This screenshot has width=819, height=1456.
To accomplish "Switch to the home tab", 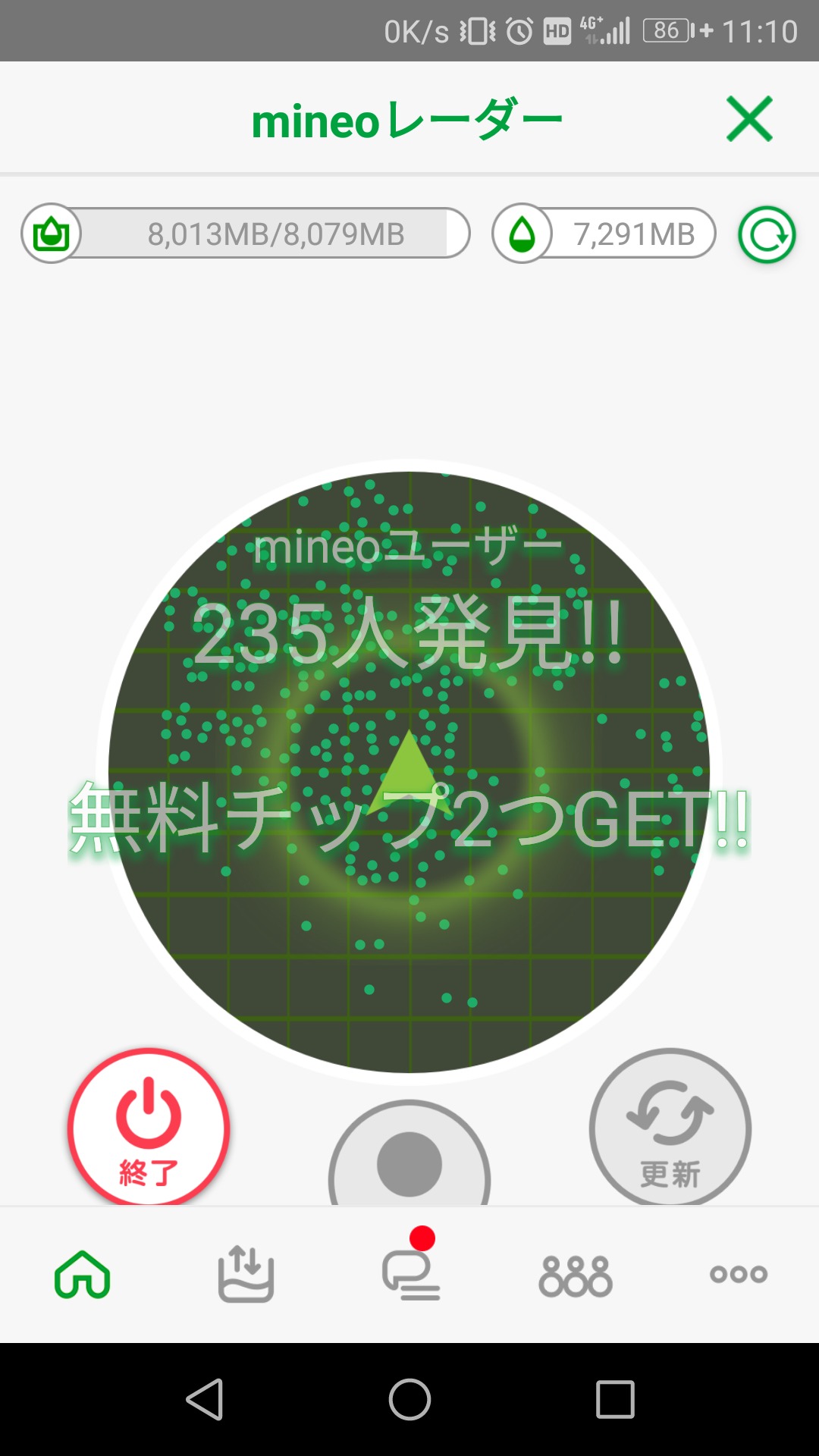I will [x=83, y=1275].
